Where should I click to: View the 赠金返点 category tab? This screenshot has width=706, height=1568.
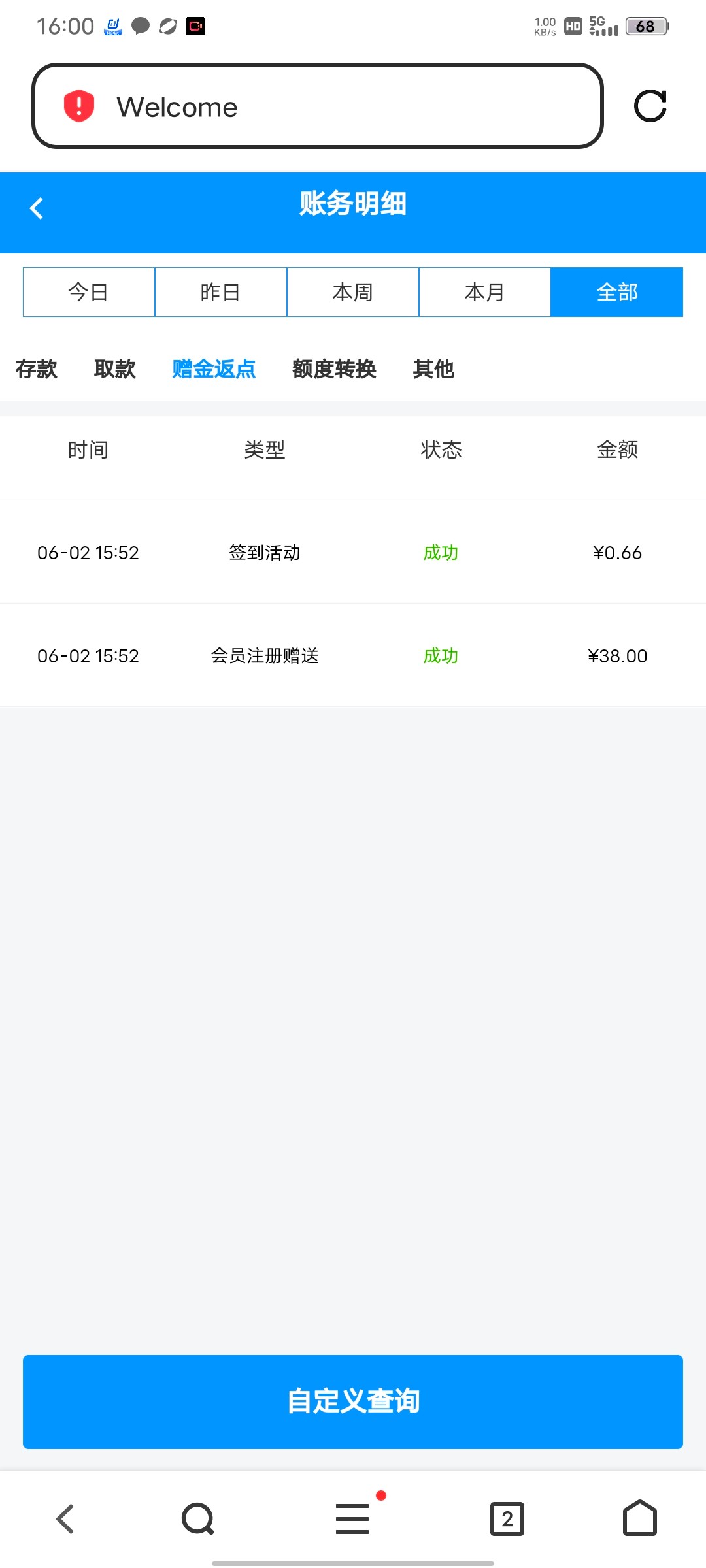(x=214, y=369)
